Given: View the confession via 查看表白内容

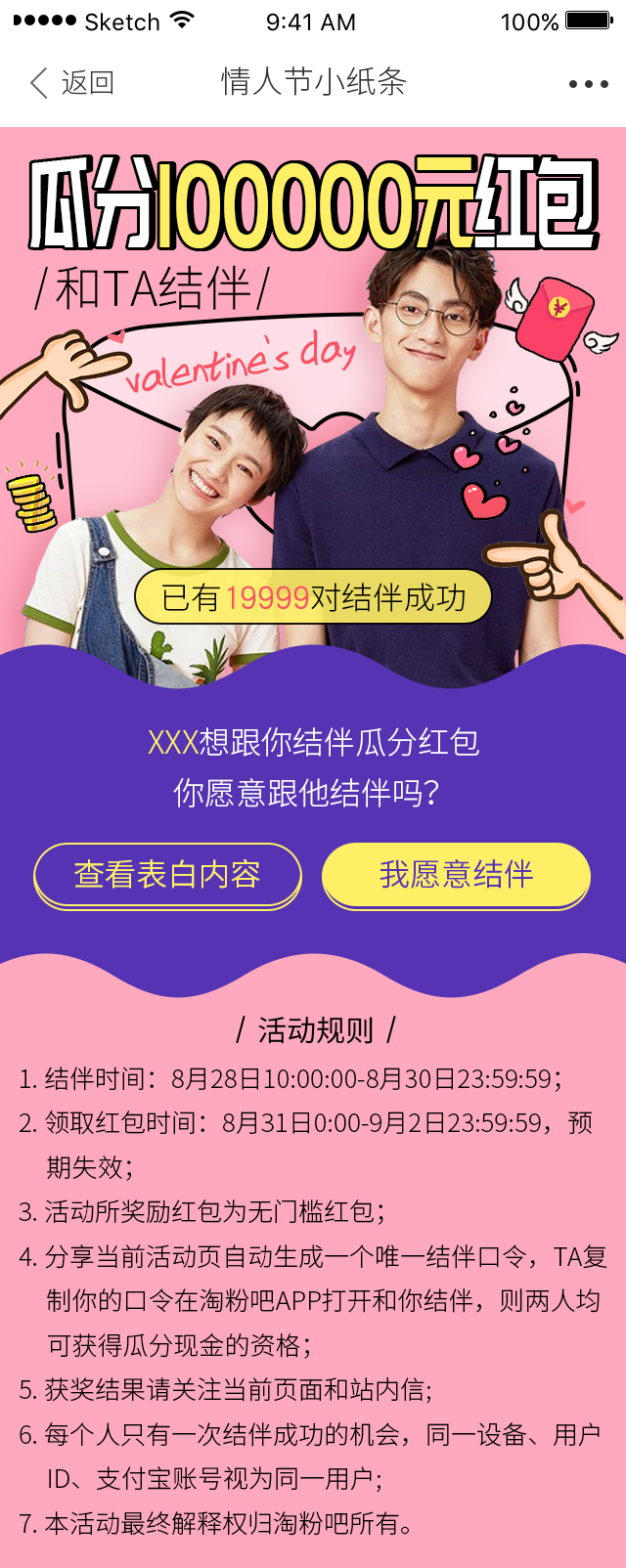Looking at the screenshot, I should click(167, 874).
